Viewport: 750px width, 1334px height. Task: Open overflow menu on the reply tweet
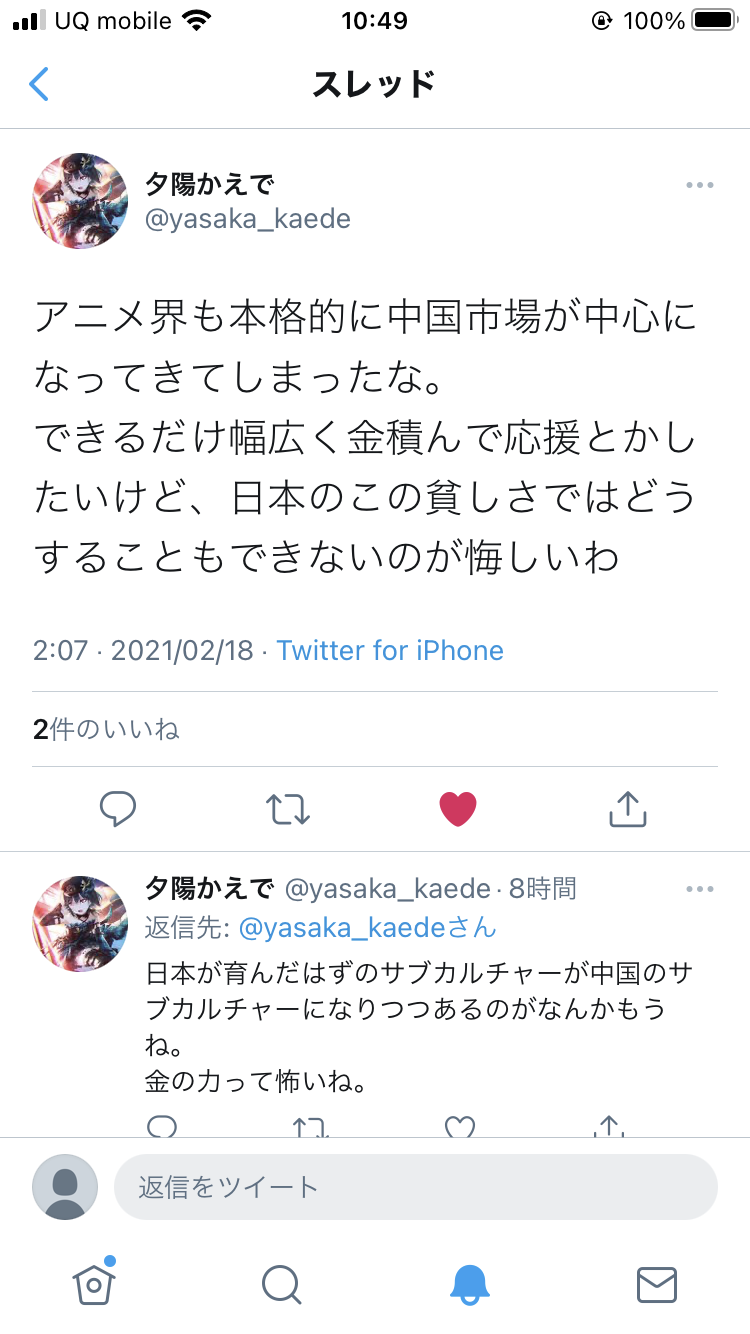point(700,889)
